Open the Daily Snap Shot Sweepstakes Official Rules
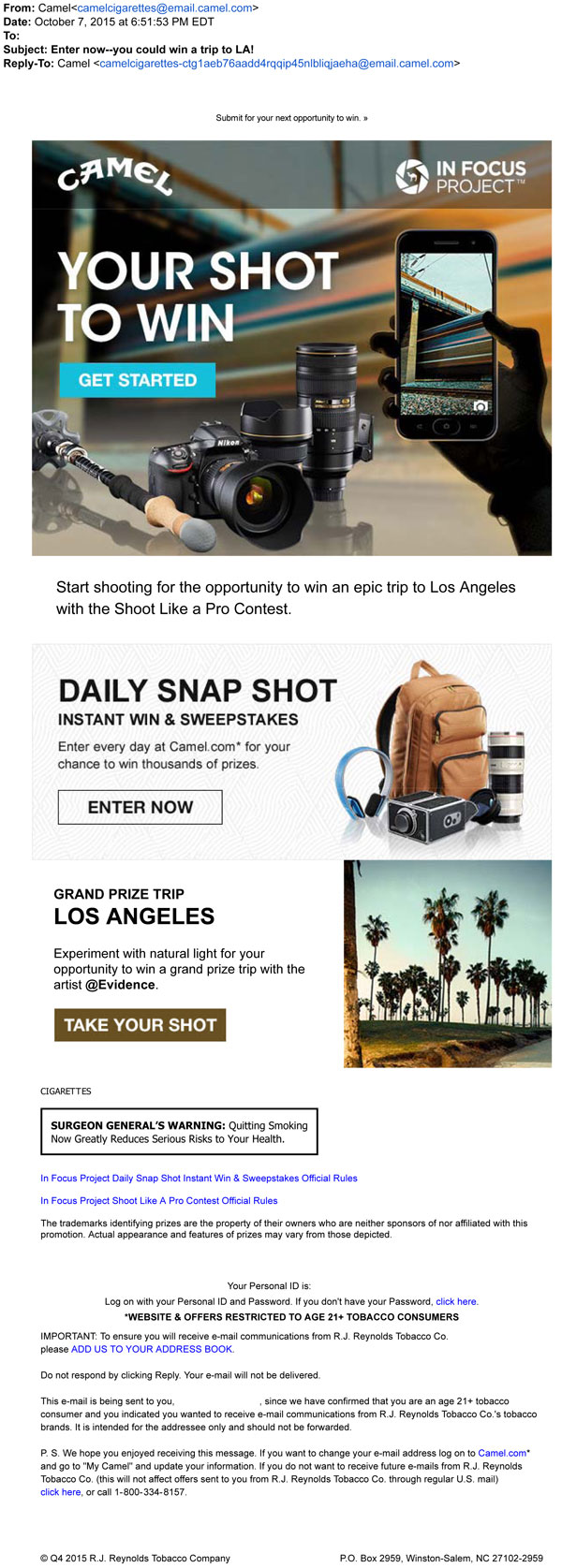The height and width of the screenshot is (1568, 562). [x=199, y=1179]
